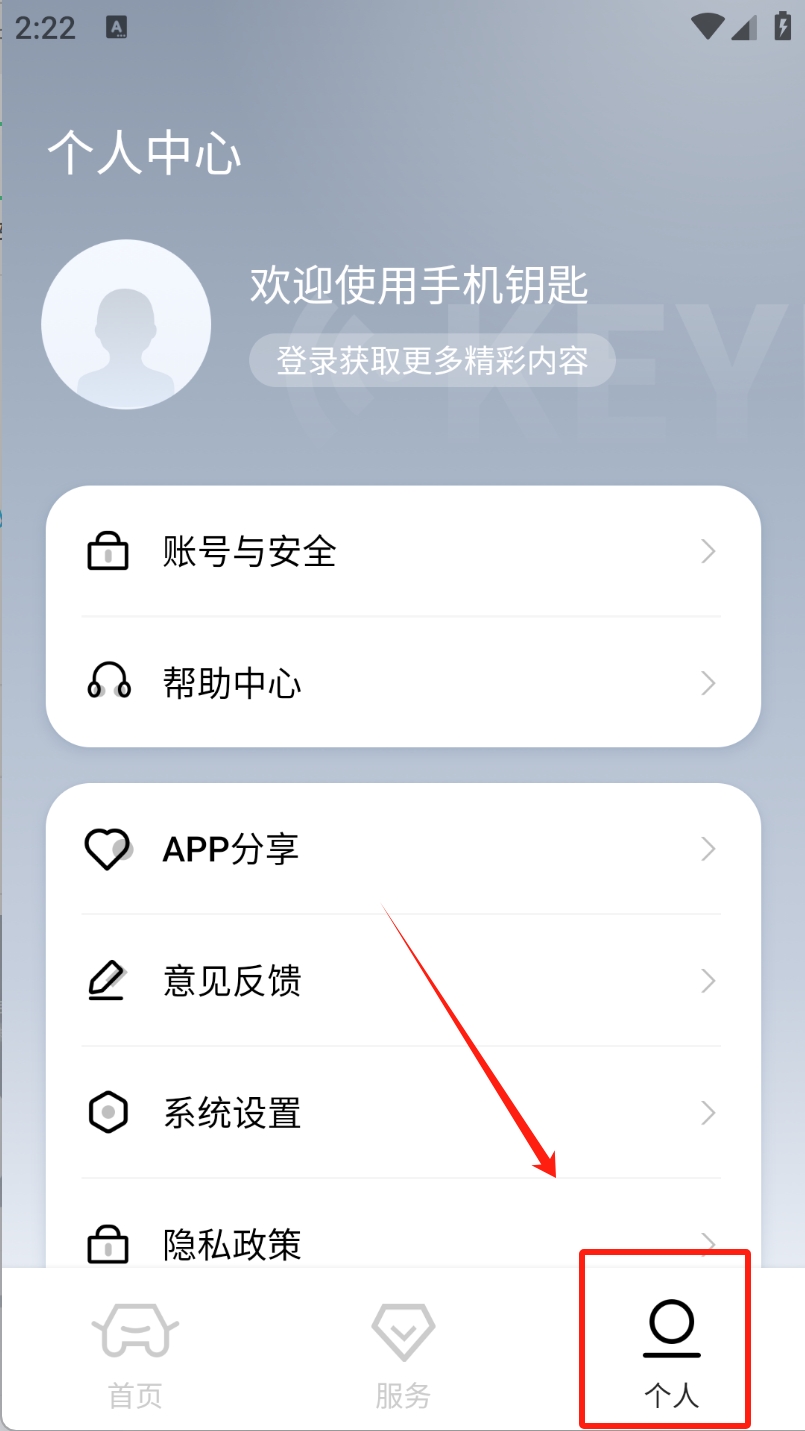Open 帮助中心 help center
This screenshot has width=805, height=1431.
pyautogui.click(x=402, y=683)
